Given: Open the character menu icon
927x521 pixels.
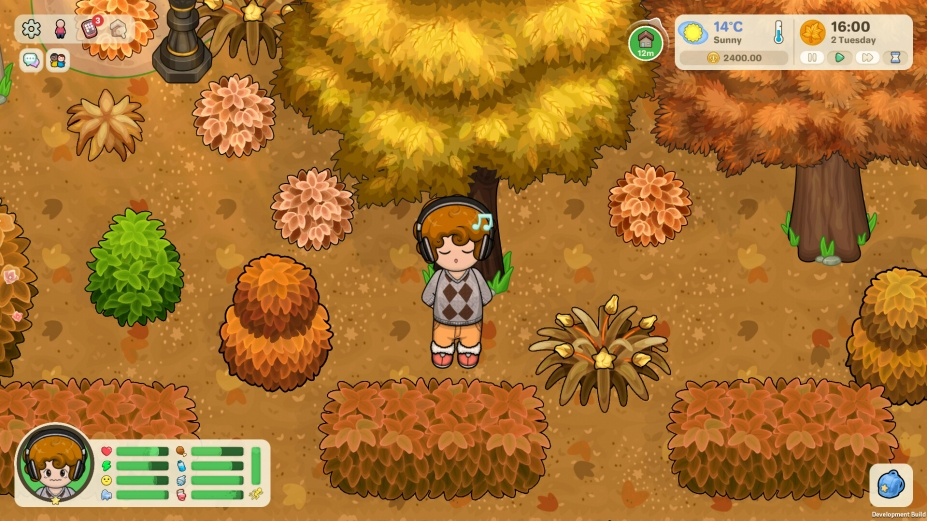Looking at the screenshot, I should pyautogui.click(x=59, y=29).
